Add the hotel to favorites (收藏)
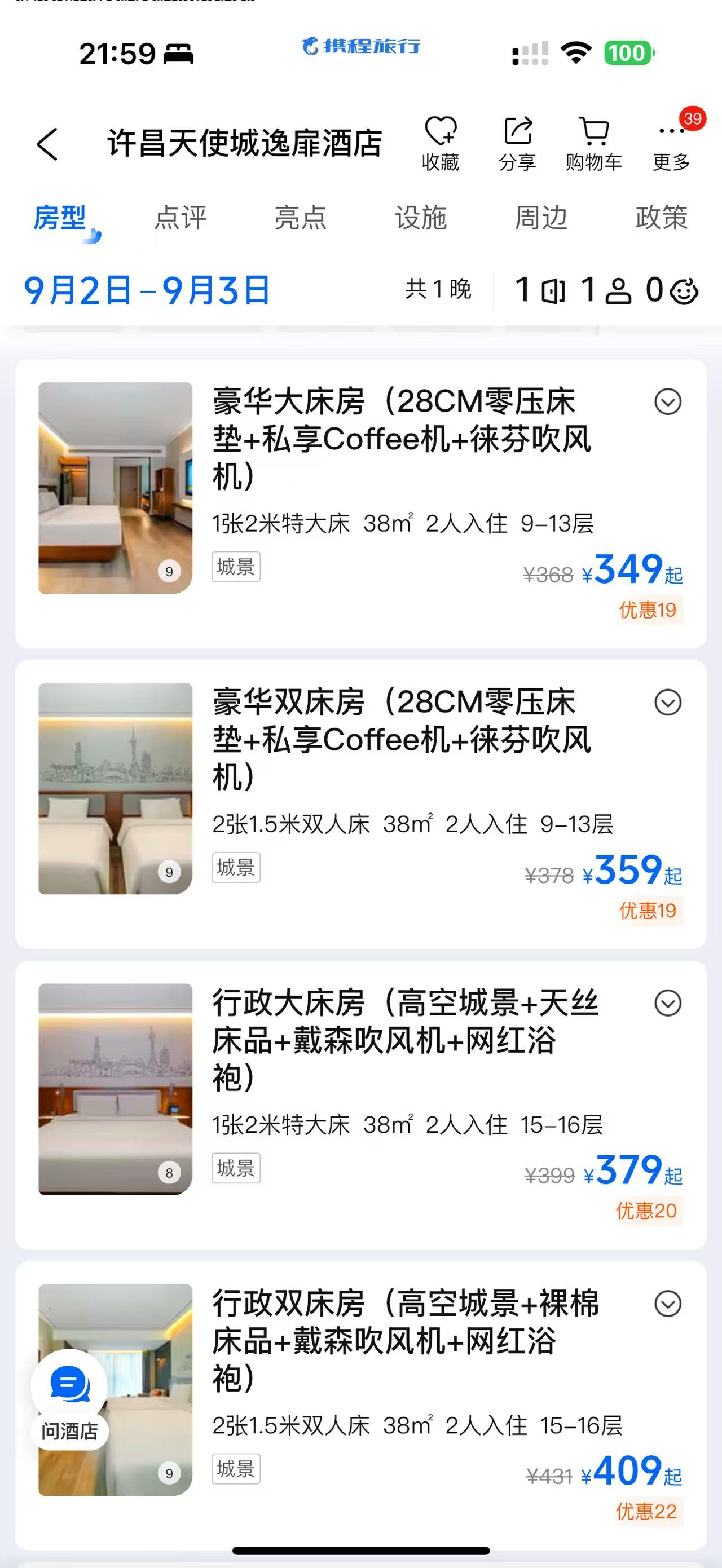Image resolution: width=722 pixels, height=1568 pixels. pos(440,144)
